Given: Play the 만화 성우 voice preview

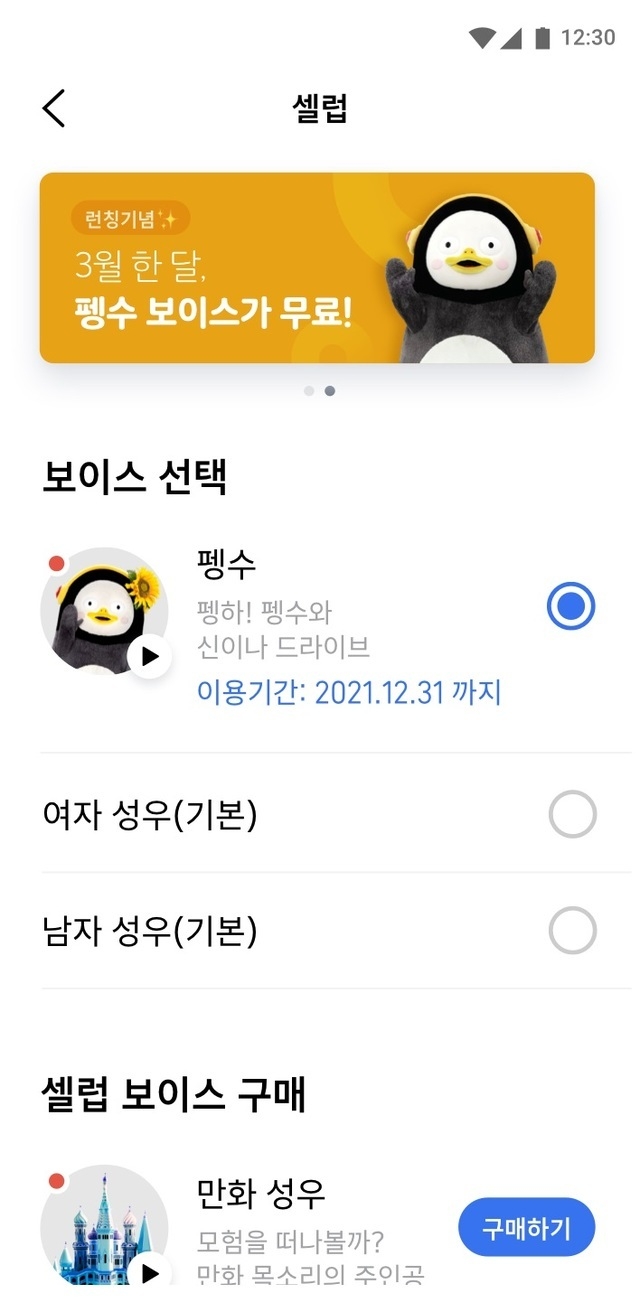Looking at the screenshot, I should point(150,1272).
